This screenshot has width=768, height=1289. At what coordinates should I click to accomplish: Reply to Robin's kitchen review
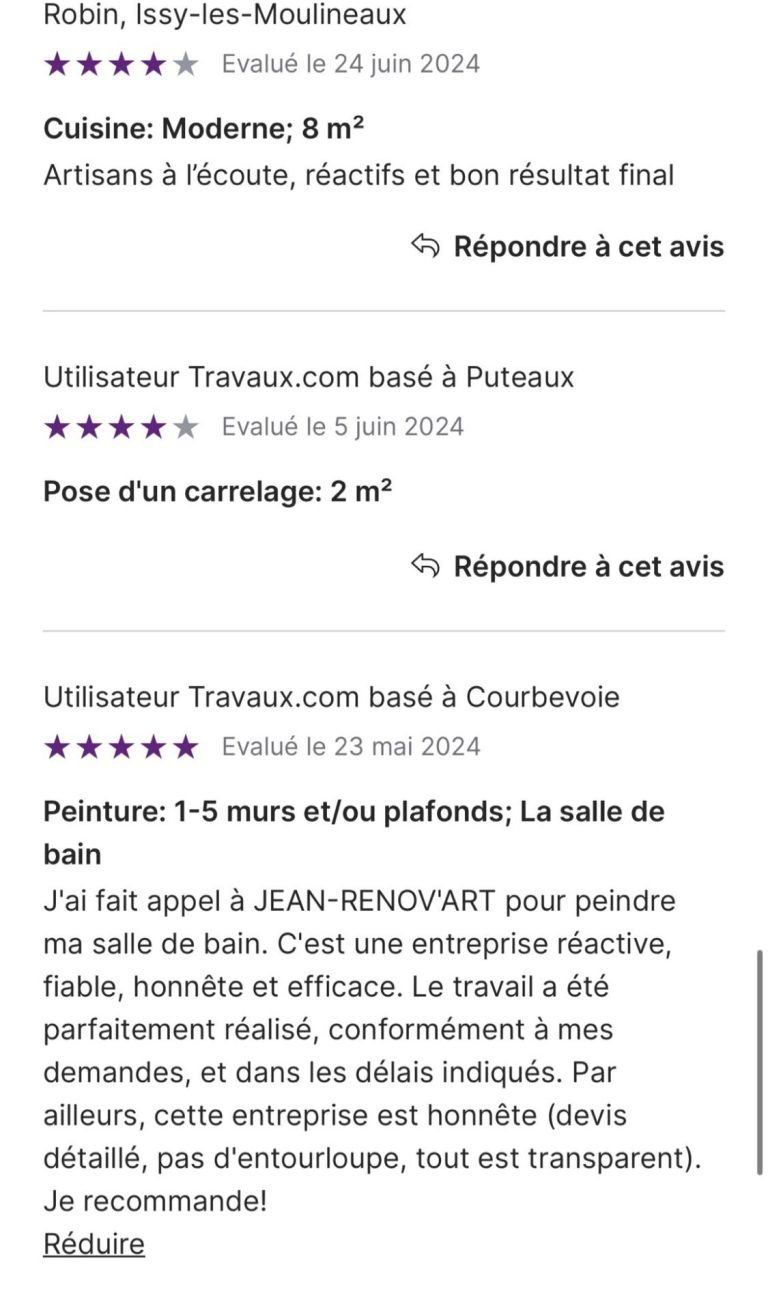coord(567,246)
